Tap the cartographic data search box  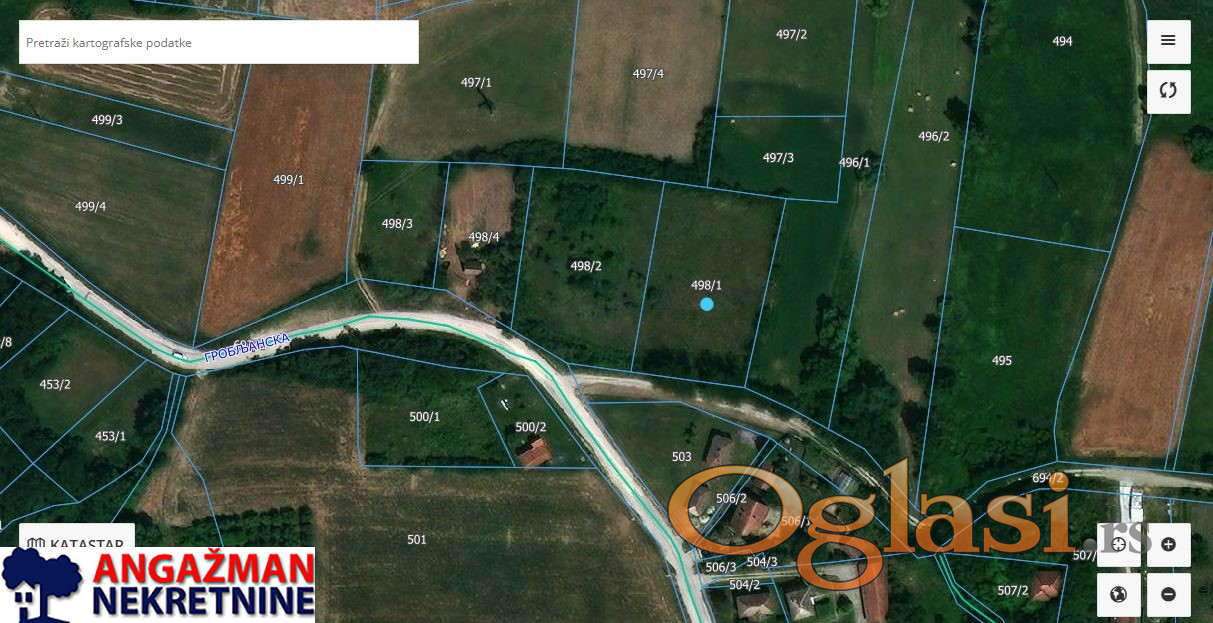218,43
